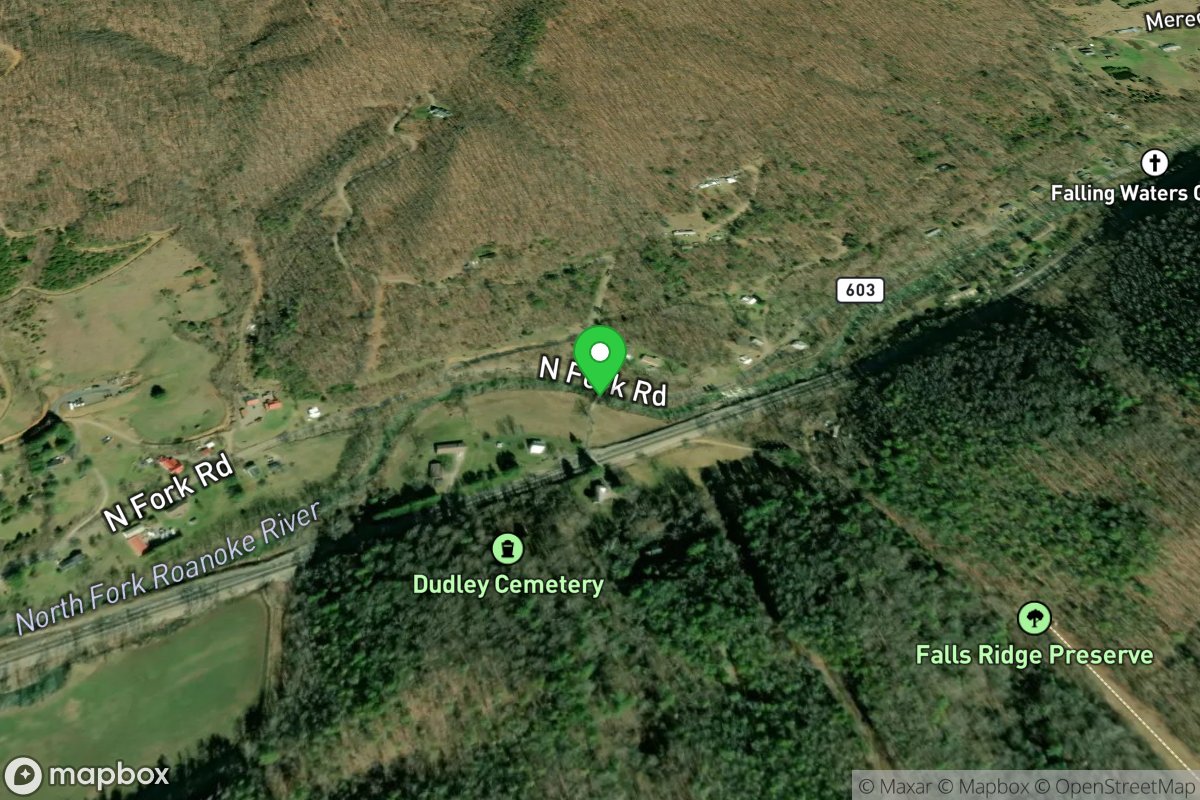Viewport: 1200px width, 800px height.
Task: Select the Dudley Cemetery map marker
Action: [508, 548]
